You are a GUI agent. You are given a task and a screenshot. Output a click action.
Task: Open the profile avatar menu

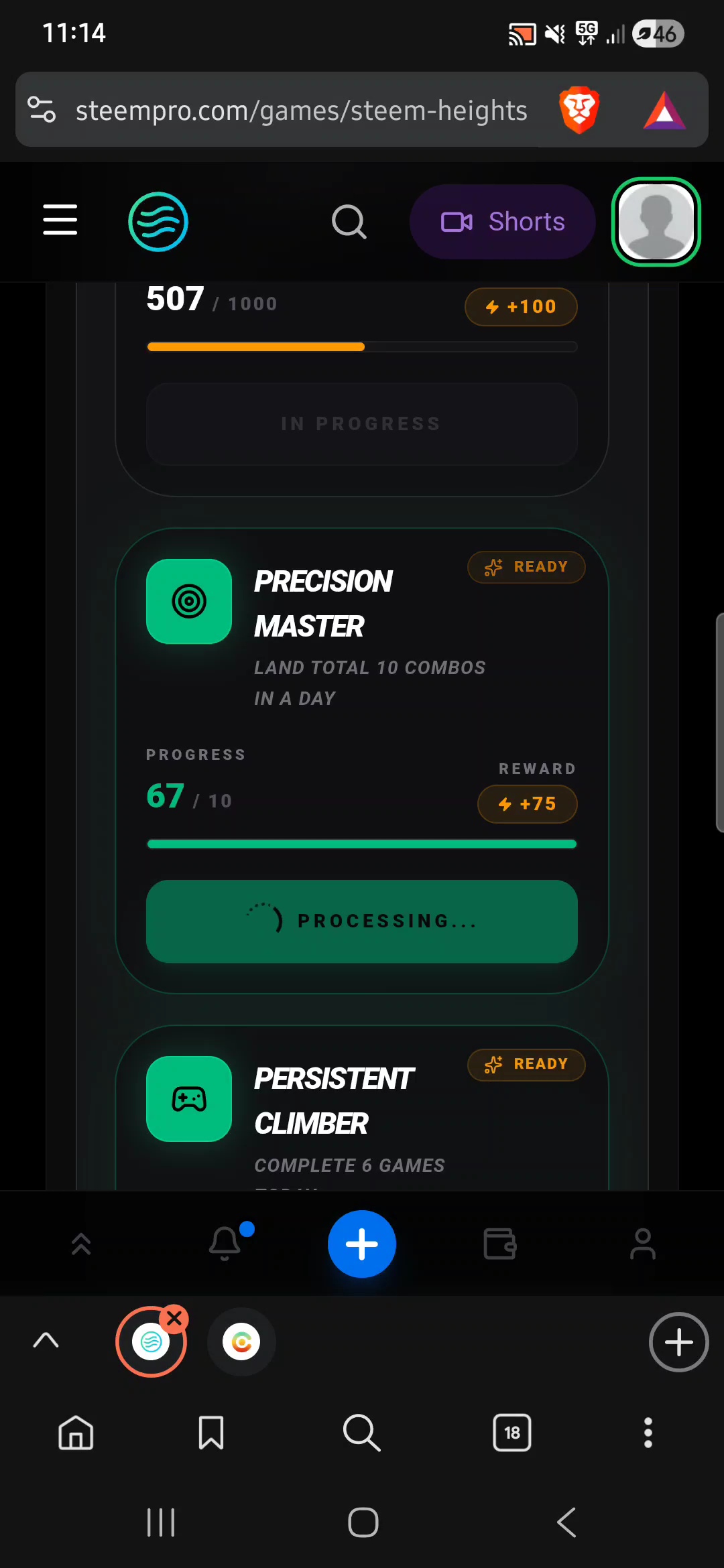coord(656,222)
